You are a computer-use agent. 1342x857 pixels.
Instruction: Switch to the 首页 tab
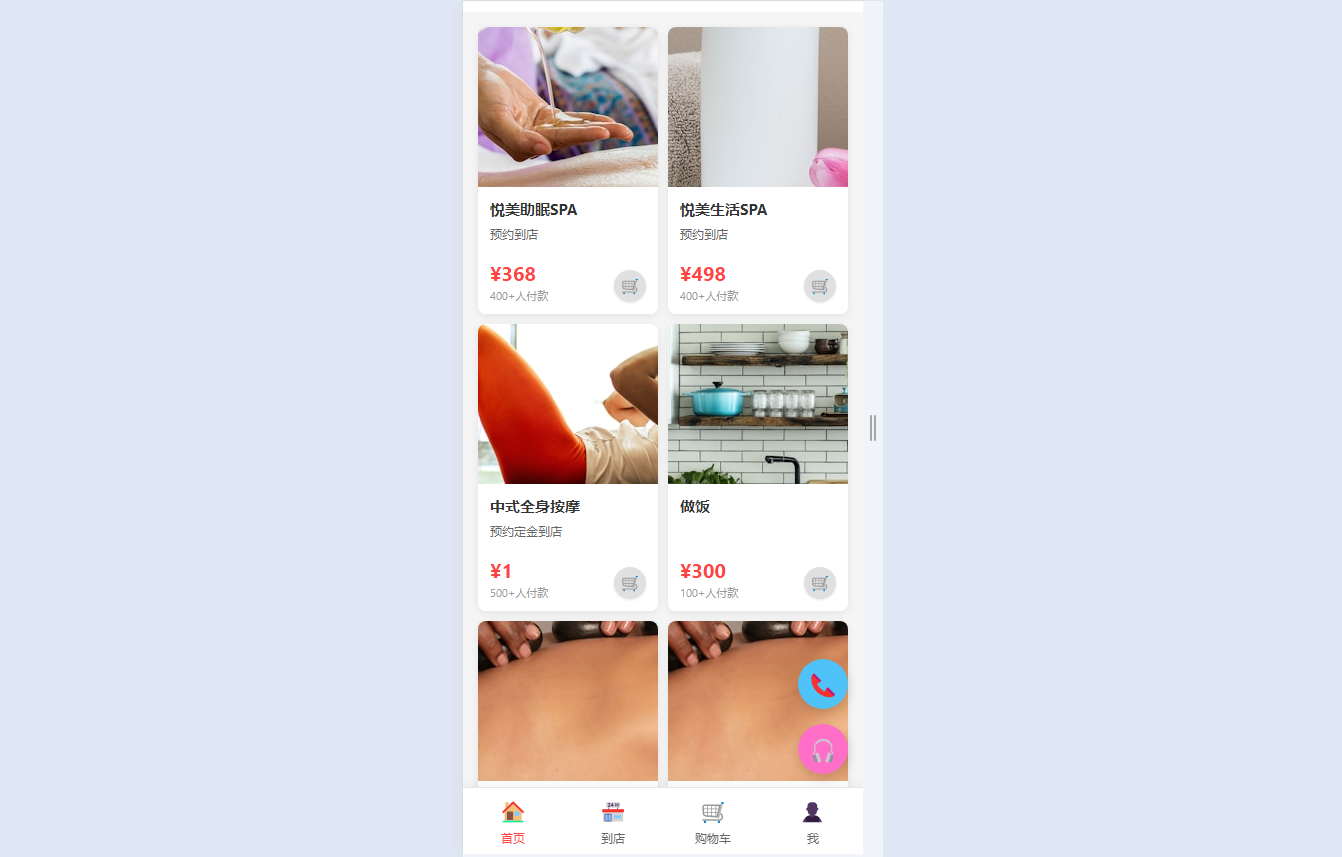[513, 822]
